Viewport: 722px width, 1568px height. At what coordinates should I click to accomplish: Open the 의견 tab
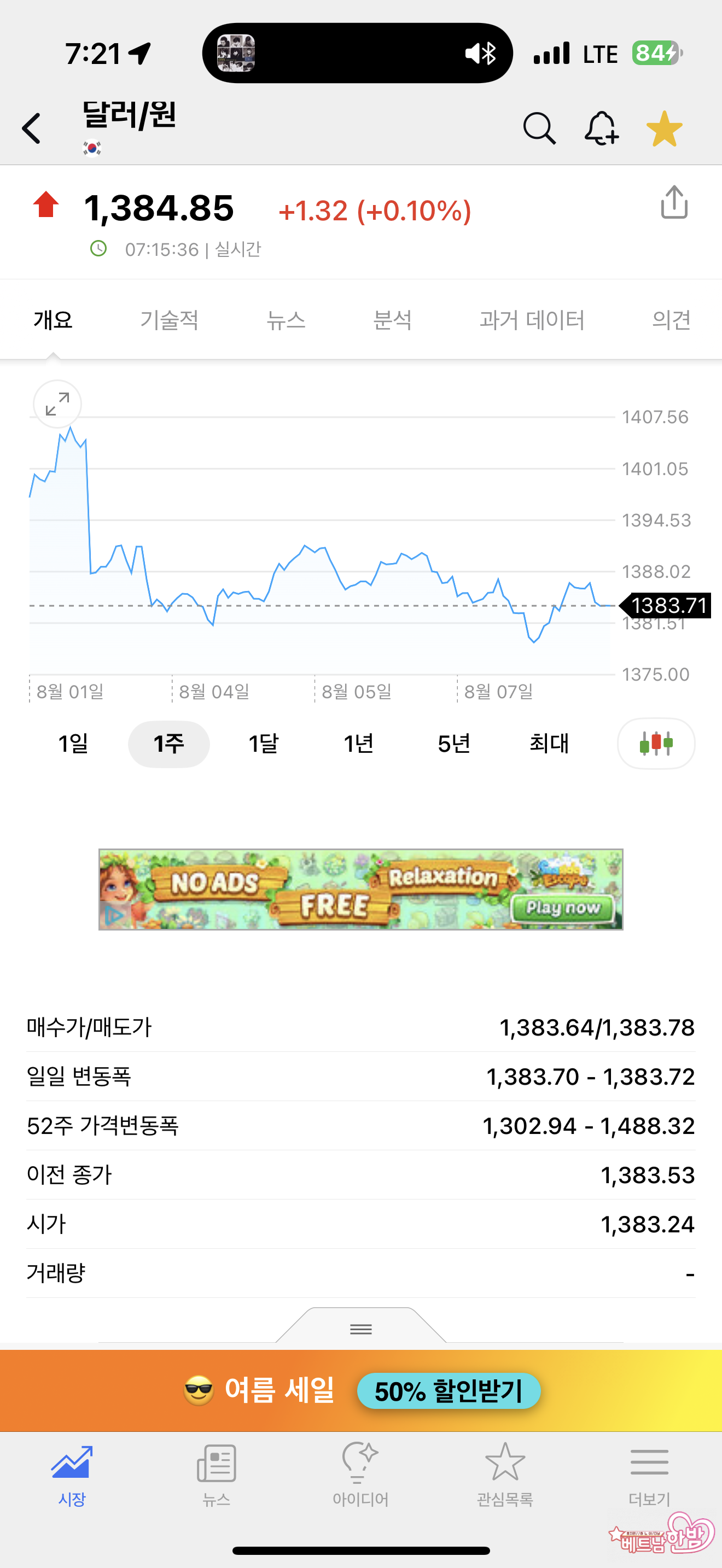(x=671, y=320)
